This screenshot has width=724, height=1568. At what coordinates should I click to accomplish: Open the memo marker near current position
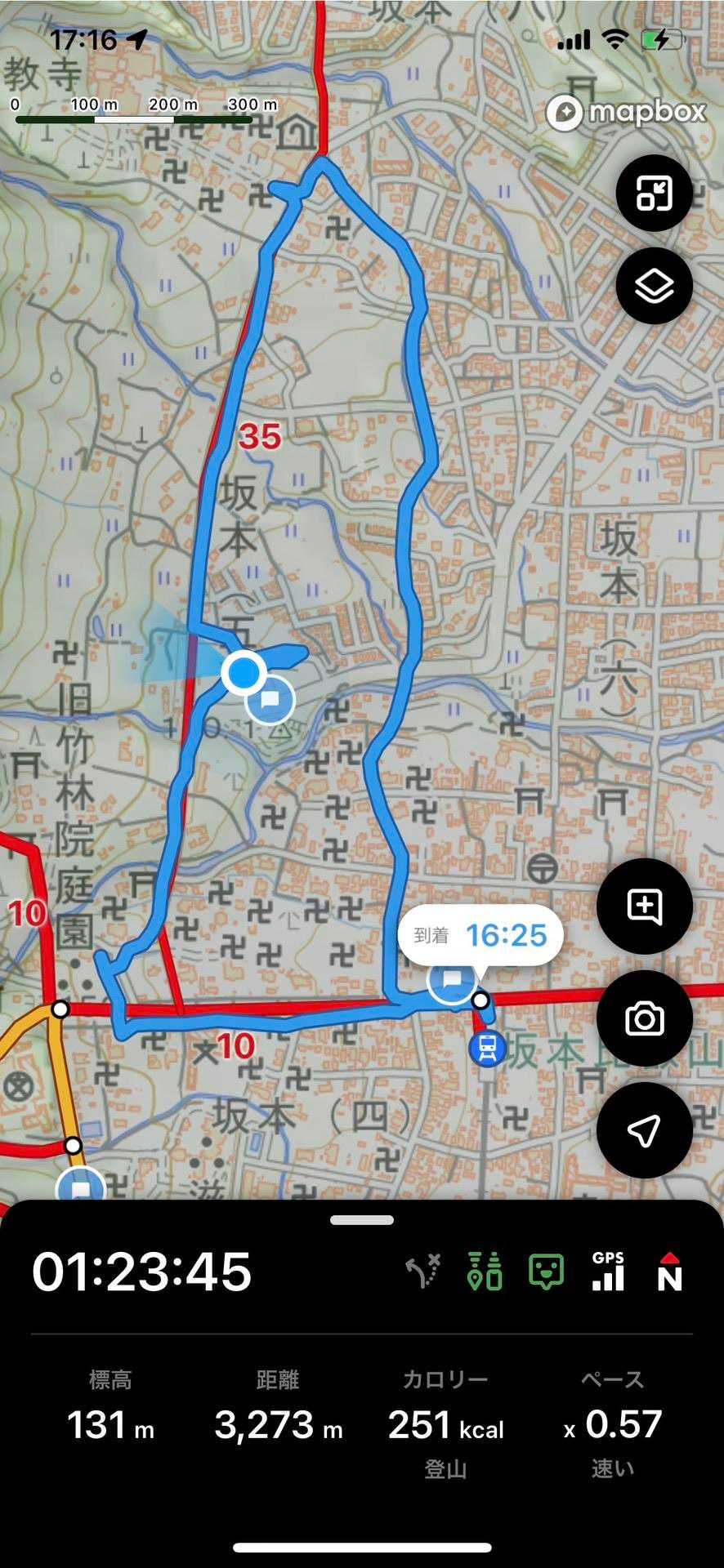(x=271, y=700)
